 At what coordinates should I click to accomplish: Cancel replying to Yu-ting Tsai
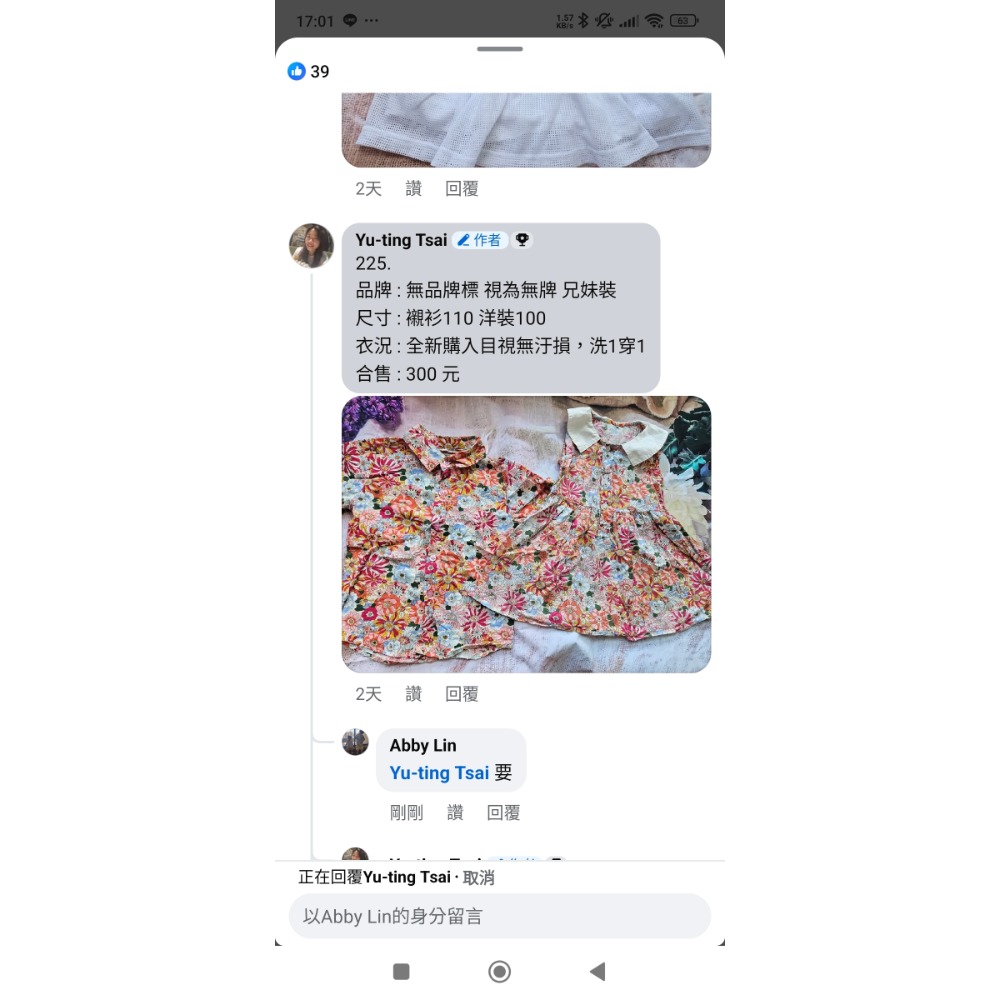pos(479,878)
